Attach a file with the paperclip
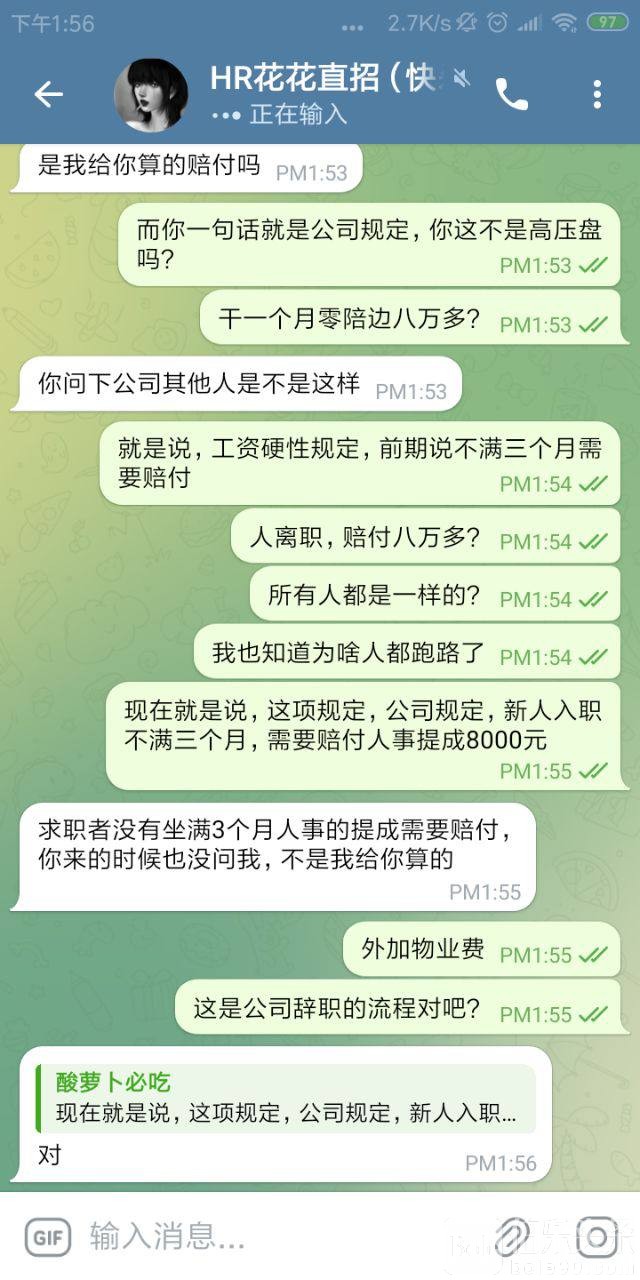 513,1237
